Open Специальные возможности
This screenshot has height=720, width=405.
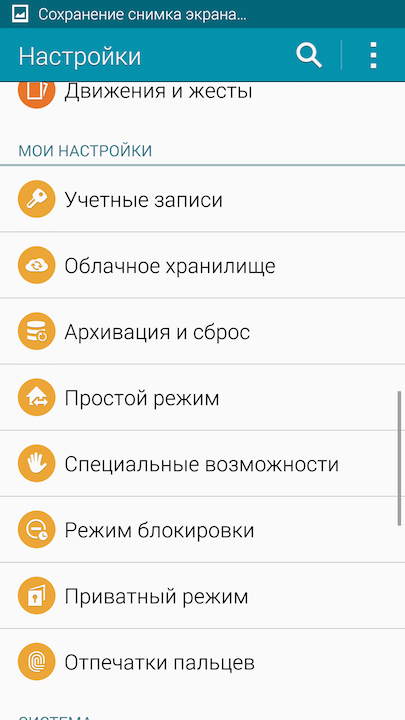[202, 464]
